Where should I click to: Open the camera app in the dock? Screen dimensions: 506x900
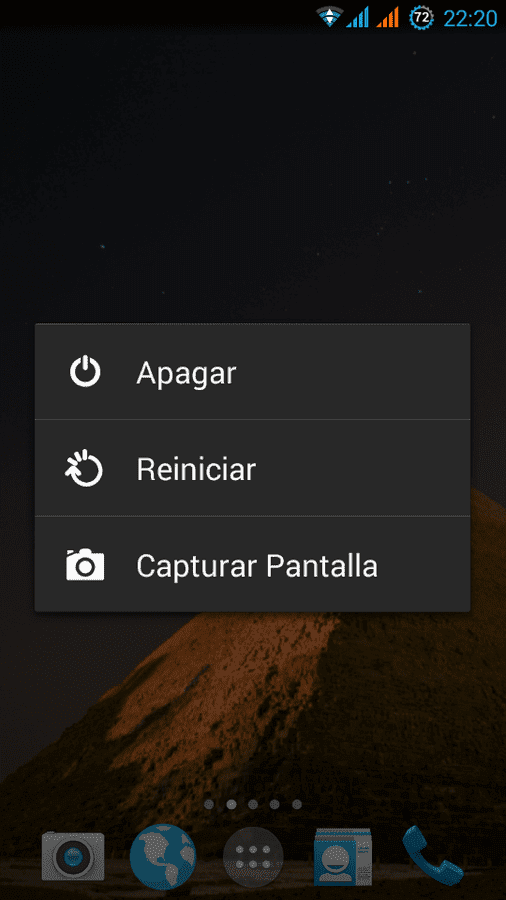coord(73,856)
